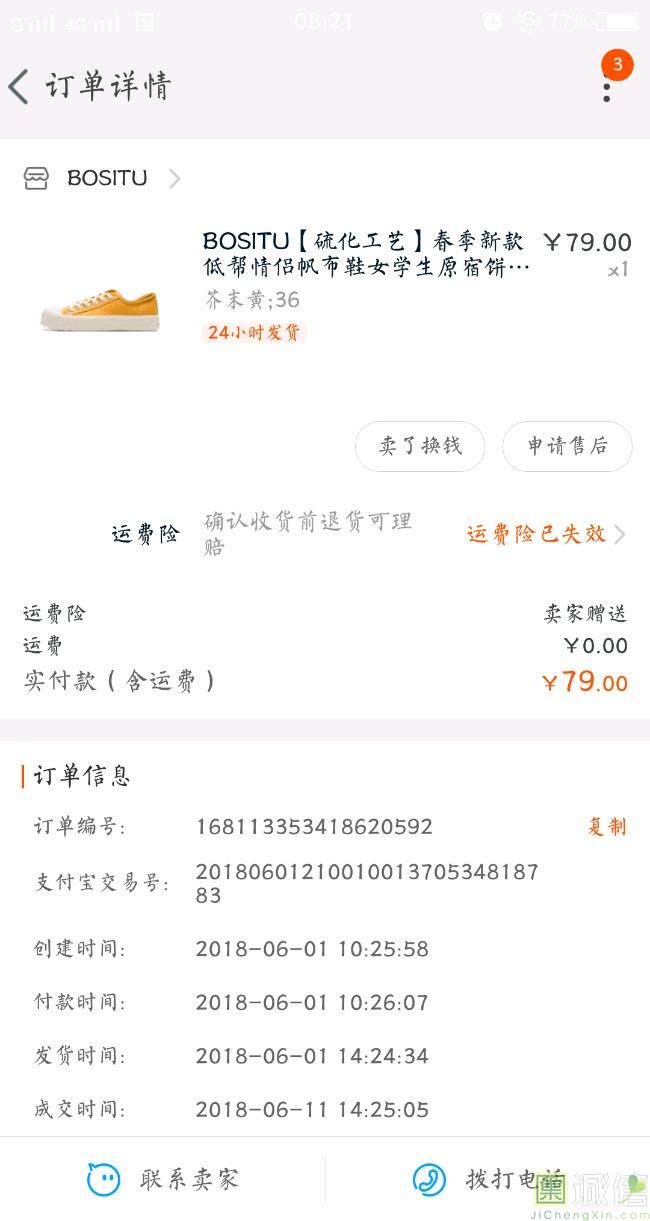View the BOSITU canvas shoe product
This screenshot has height=1221, width=650.
[365, 254]
